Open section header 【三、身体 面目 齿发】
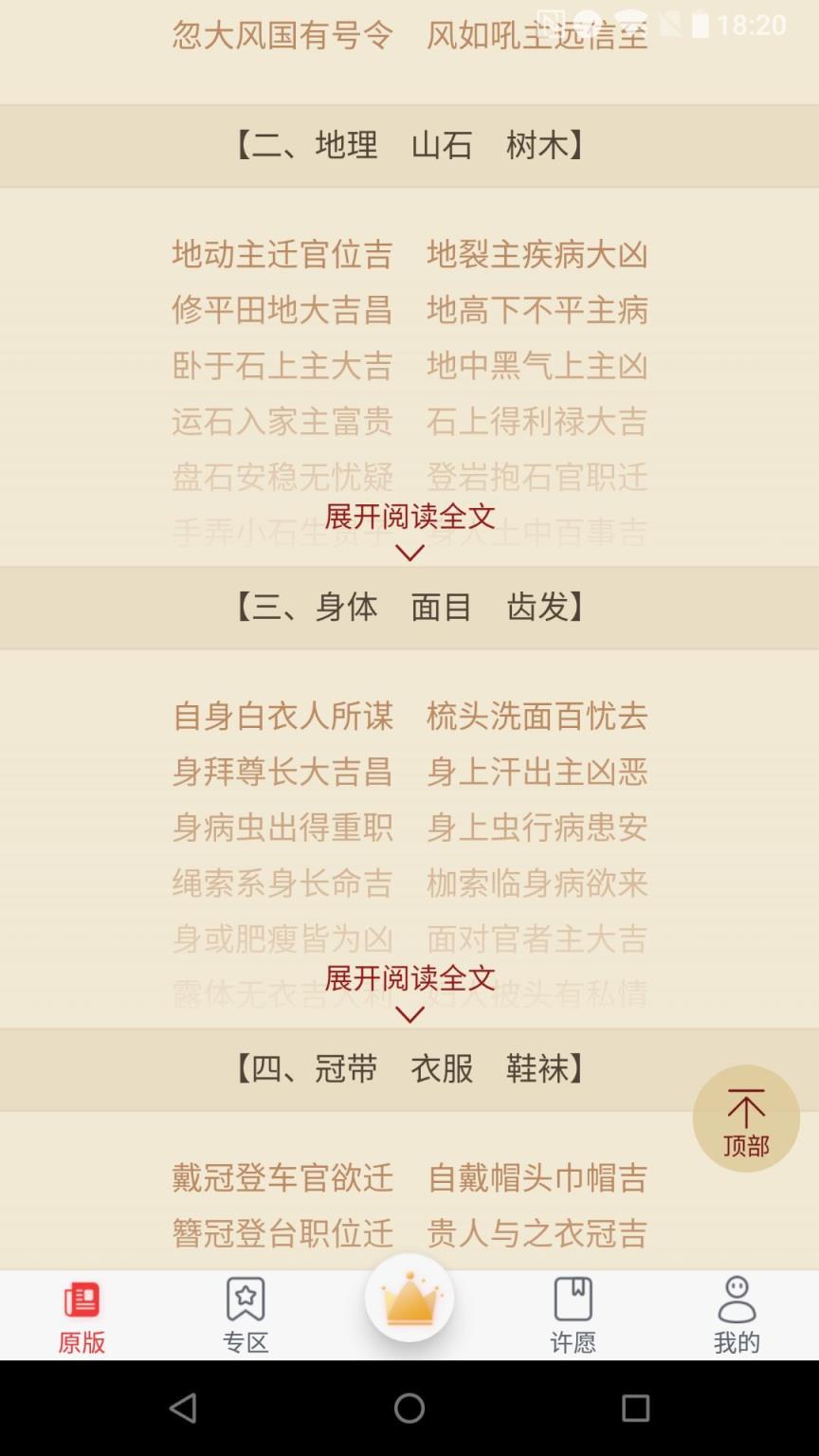 [x=409, y=607]
